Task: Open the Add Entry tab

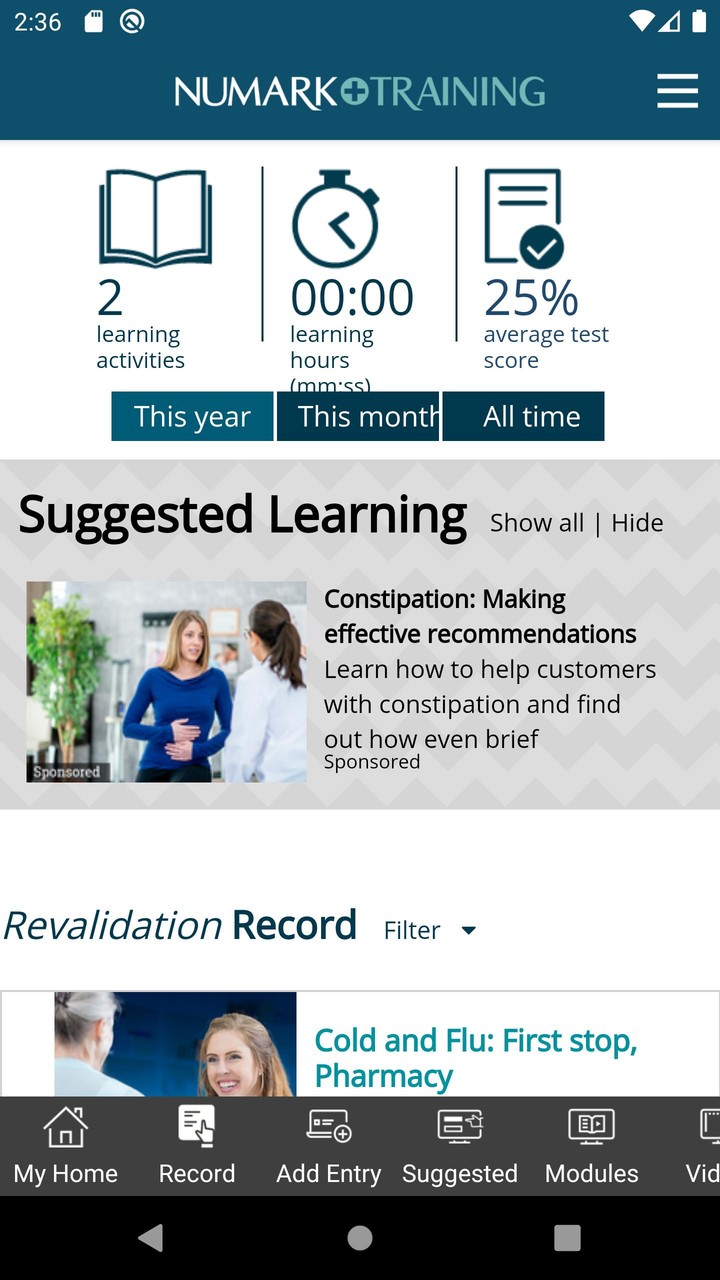Action: [329, 1146]
